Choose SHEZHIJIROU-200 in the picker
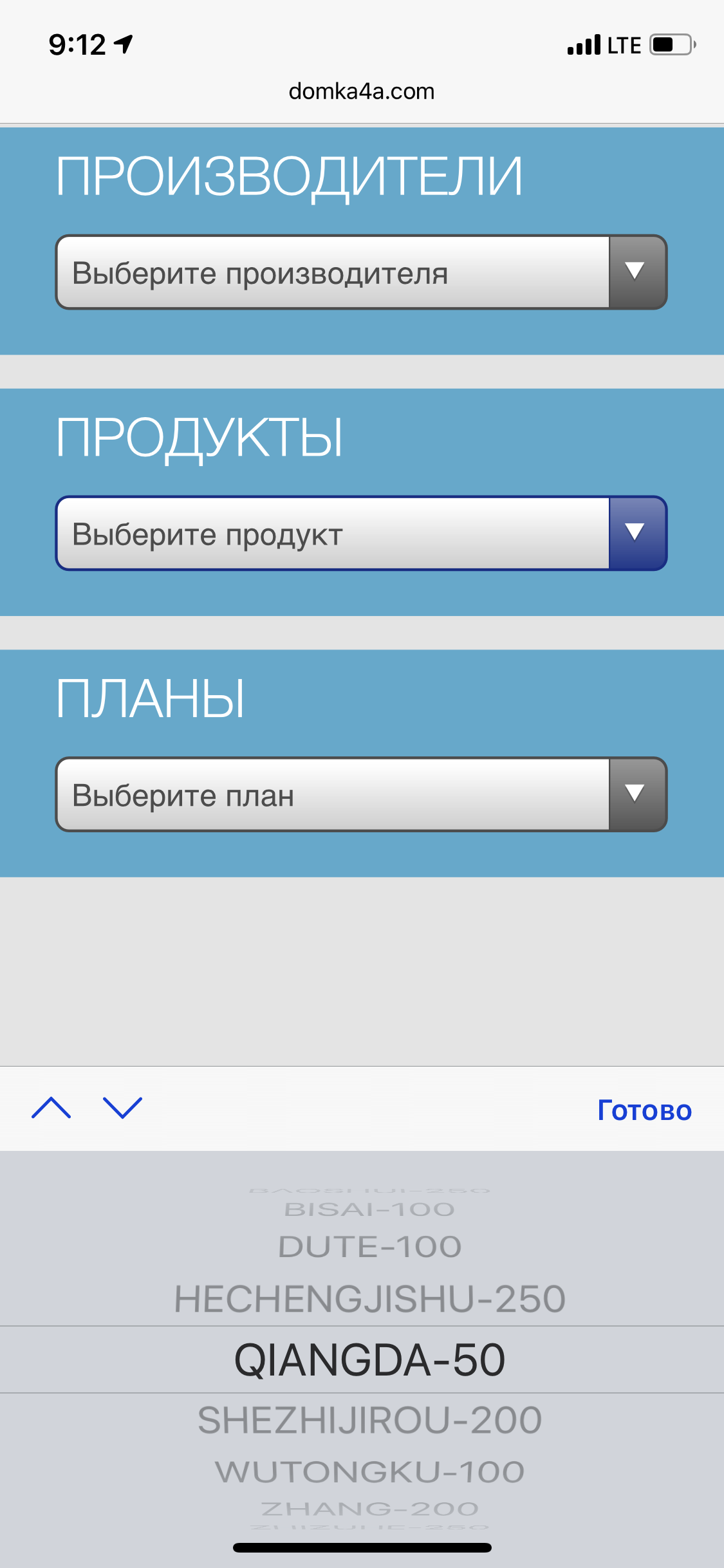This screenshot has width=724, height=1568. coord(369,1421)
